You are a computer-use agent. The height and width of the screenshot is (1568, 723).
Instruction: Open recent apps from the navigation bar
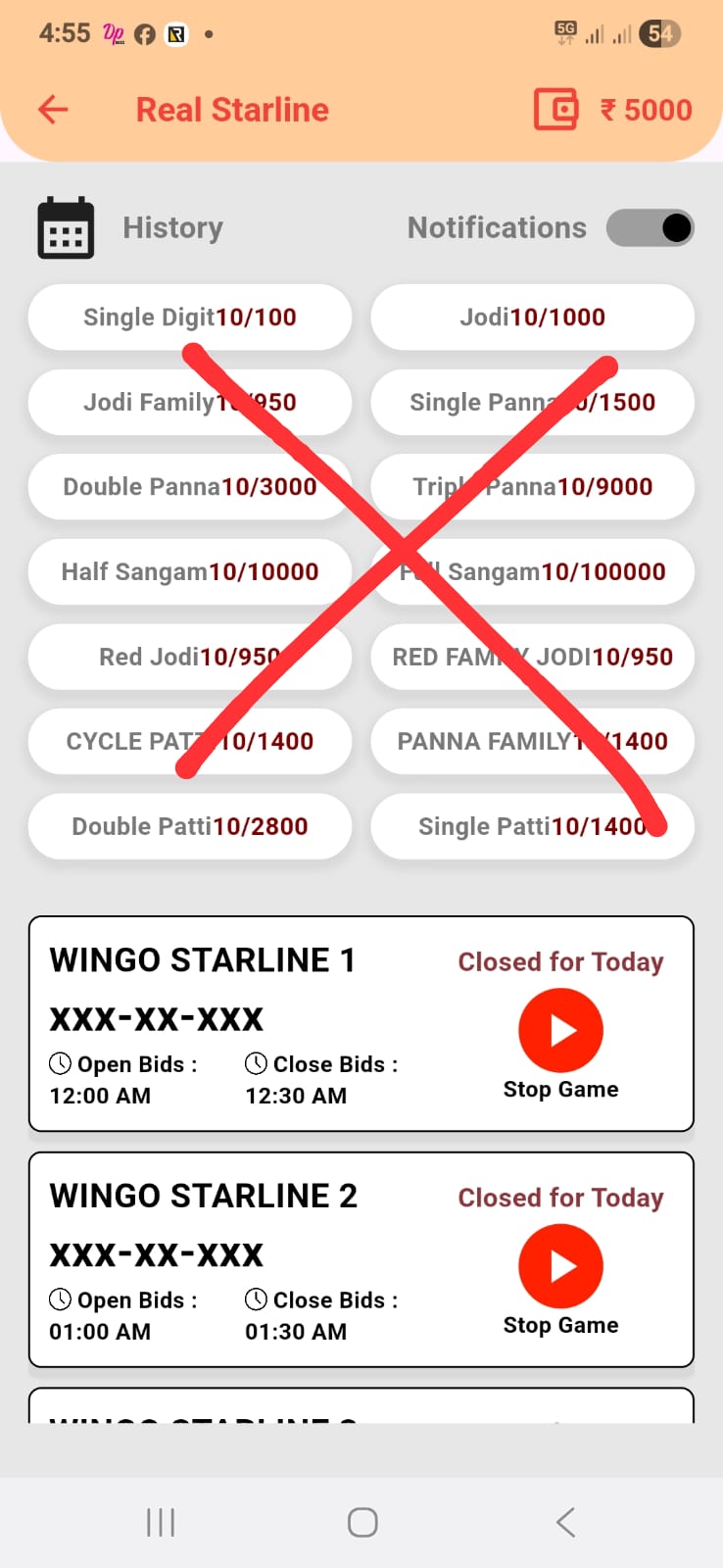click(161, 1522)
